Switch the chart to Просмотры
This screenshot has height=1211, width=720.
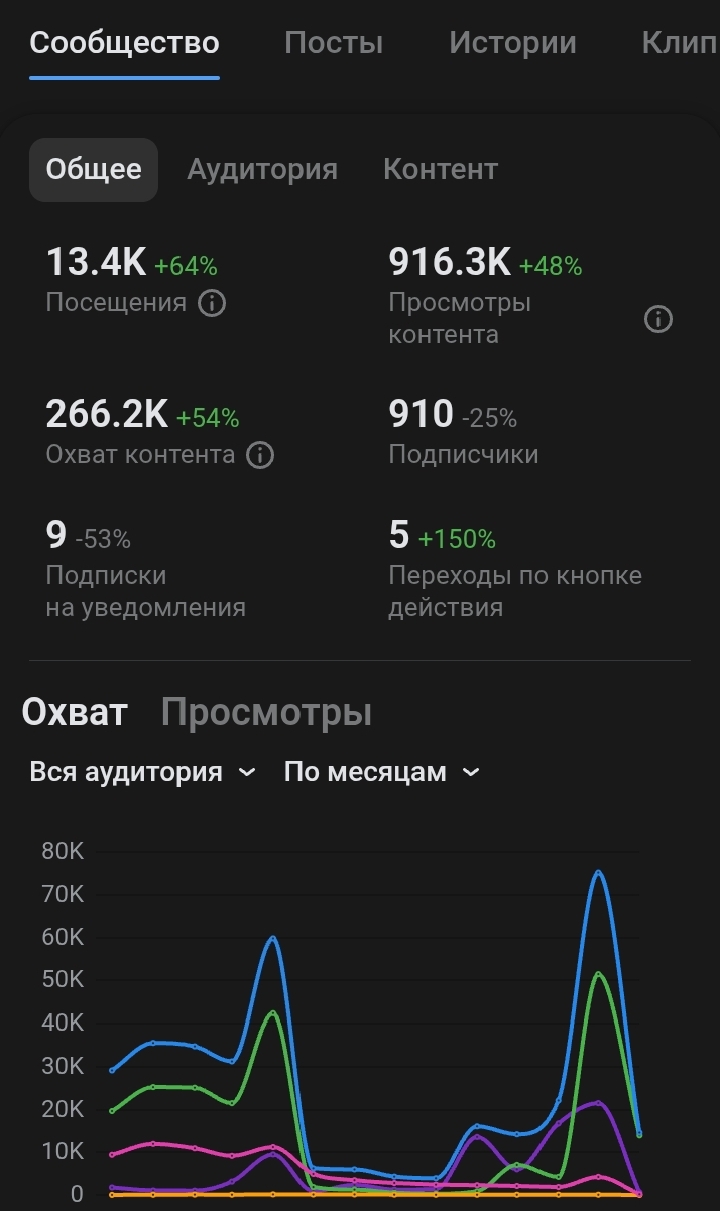tap(266, 713)
